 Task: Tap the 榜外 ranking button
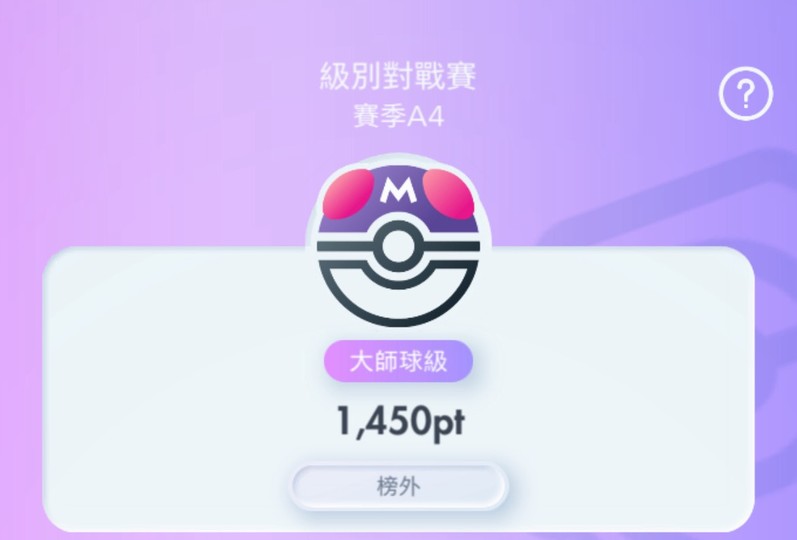pos(399,487)
